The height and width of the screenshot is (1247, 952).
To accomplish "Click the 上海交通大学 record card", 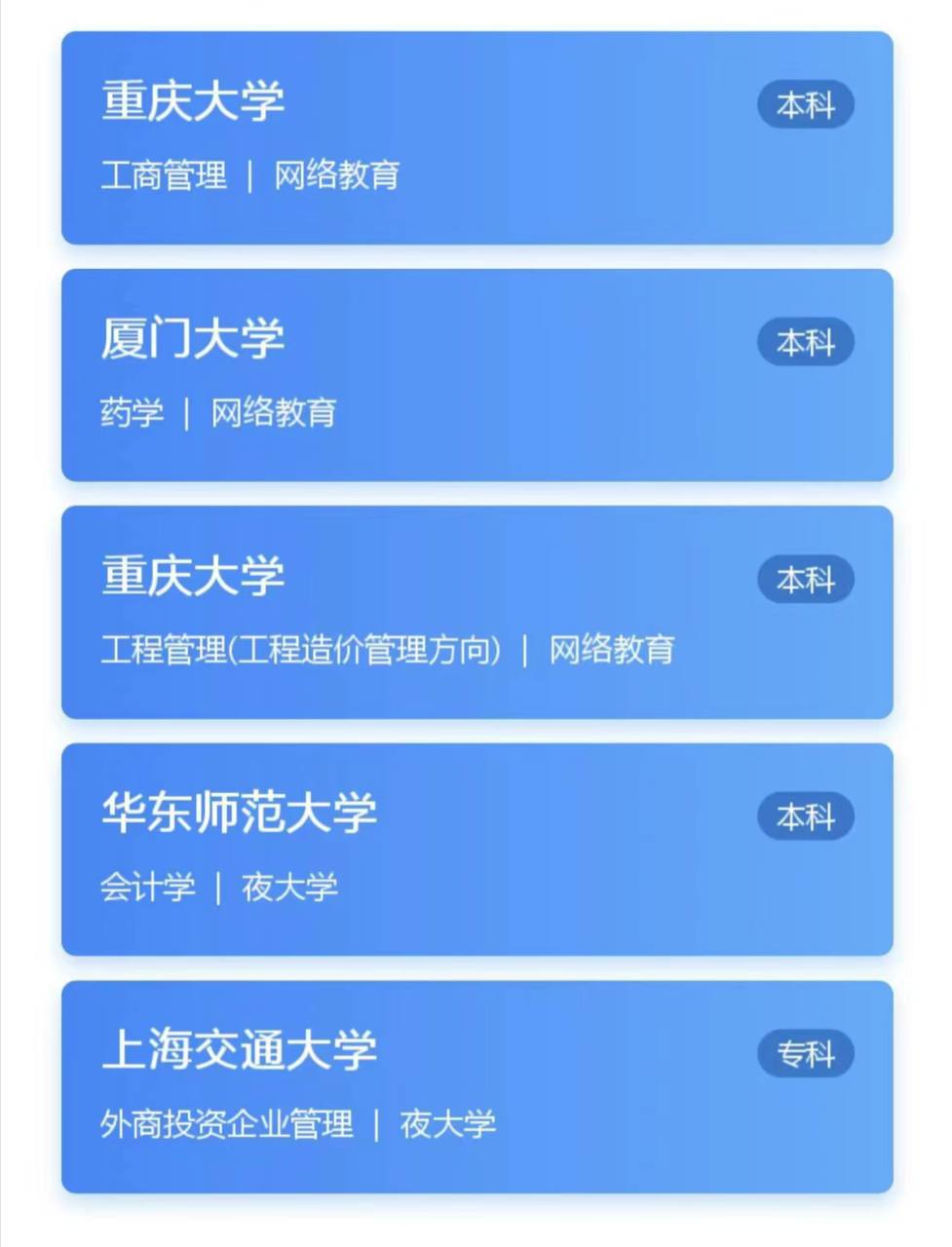I will (x=476, y=1085).
